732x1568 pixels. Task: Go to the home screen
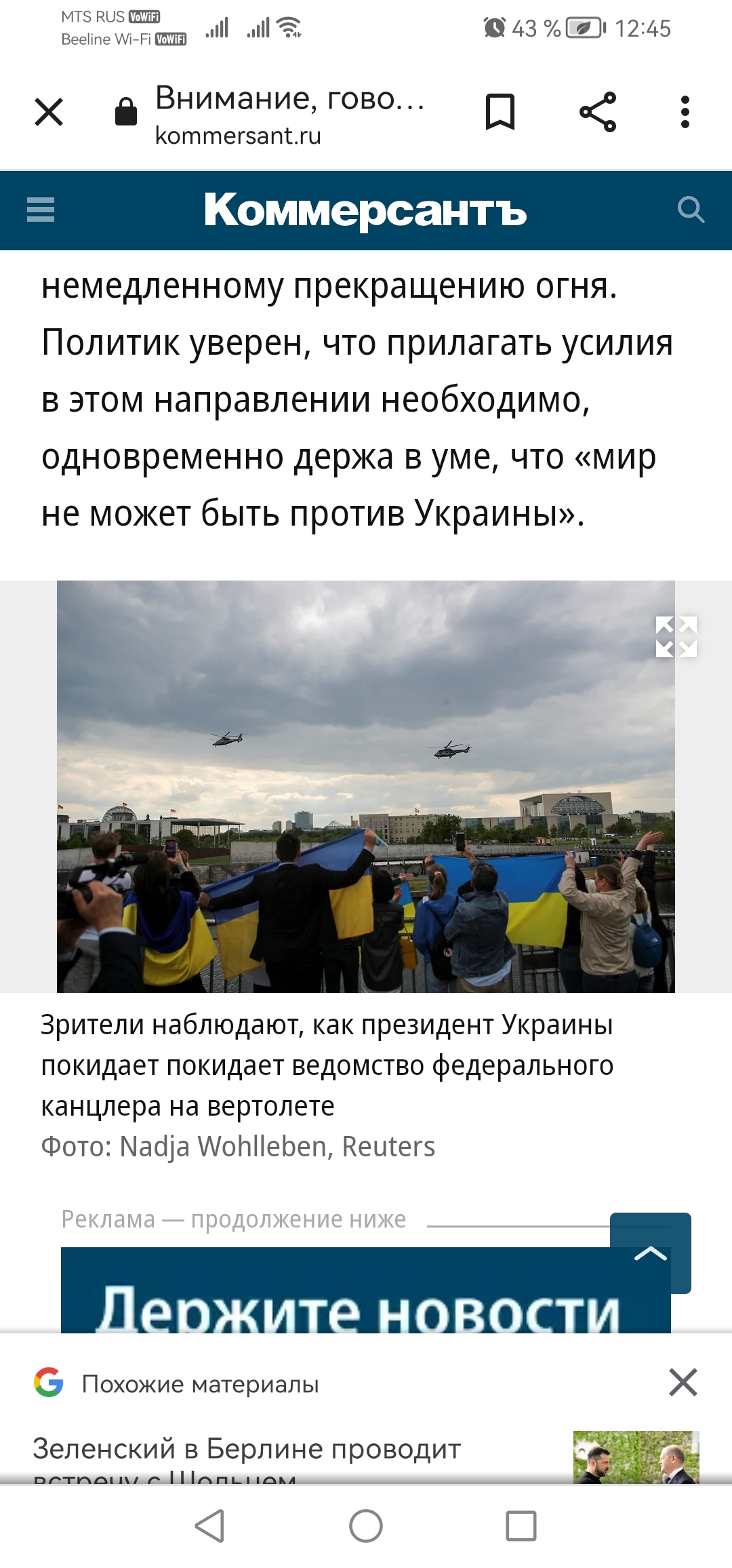pos(366,1526)
